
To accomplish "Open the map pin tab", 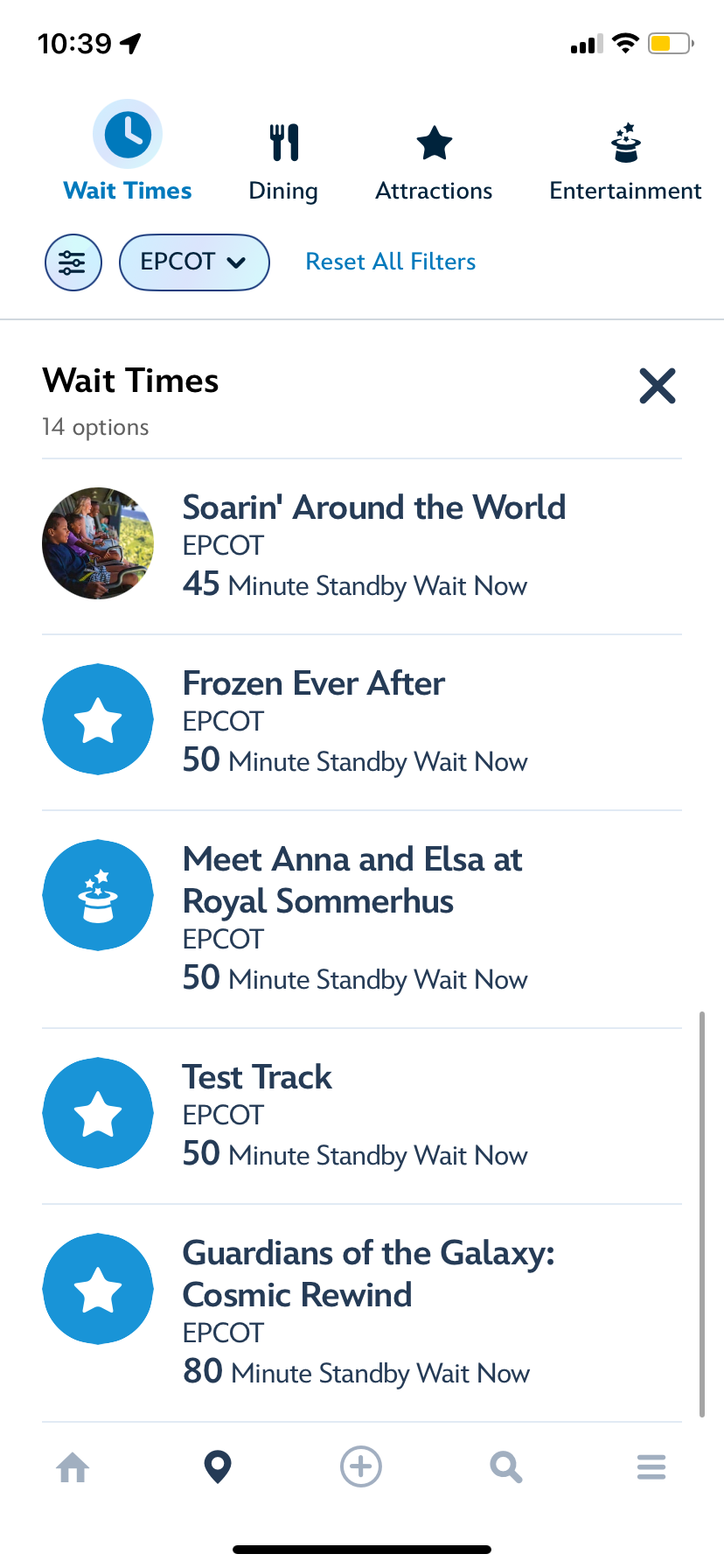I will [x=218, y=1467].
